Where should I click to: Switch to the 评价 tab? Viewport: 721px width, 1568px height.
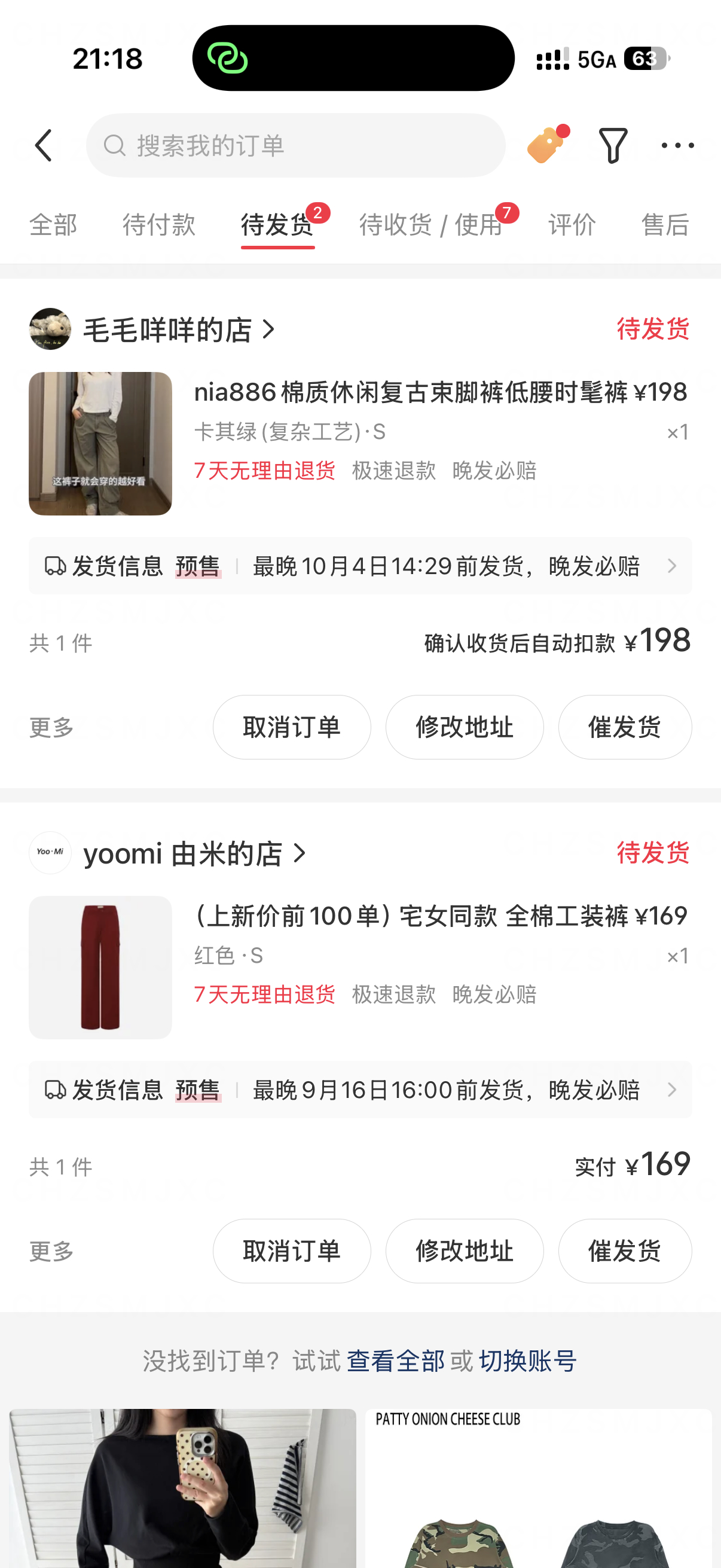(x=572, y=225)
